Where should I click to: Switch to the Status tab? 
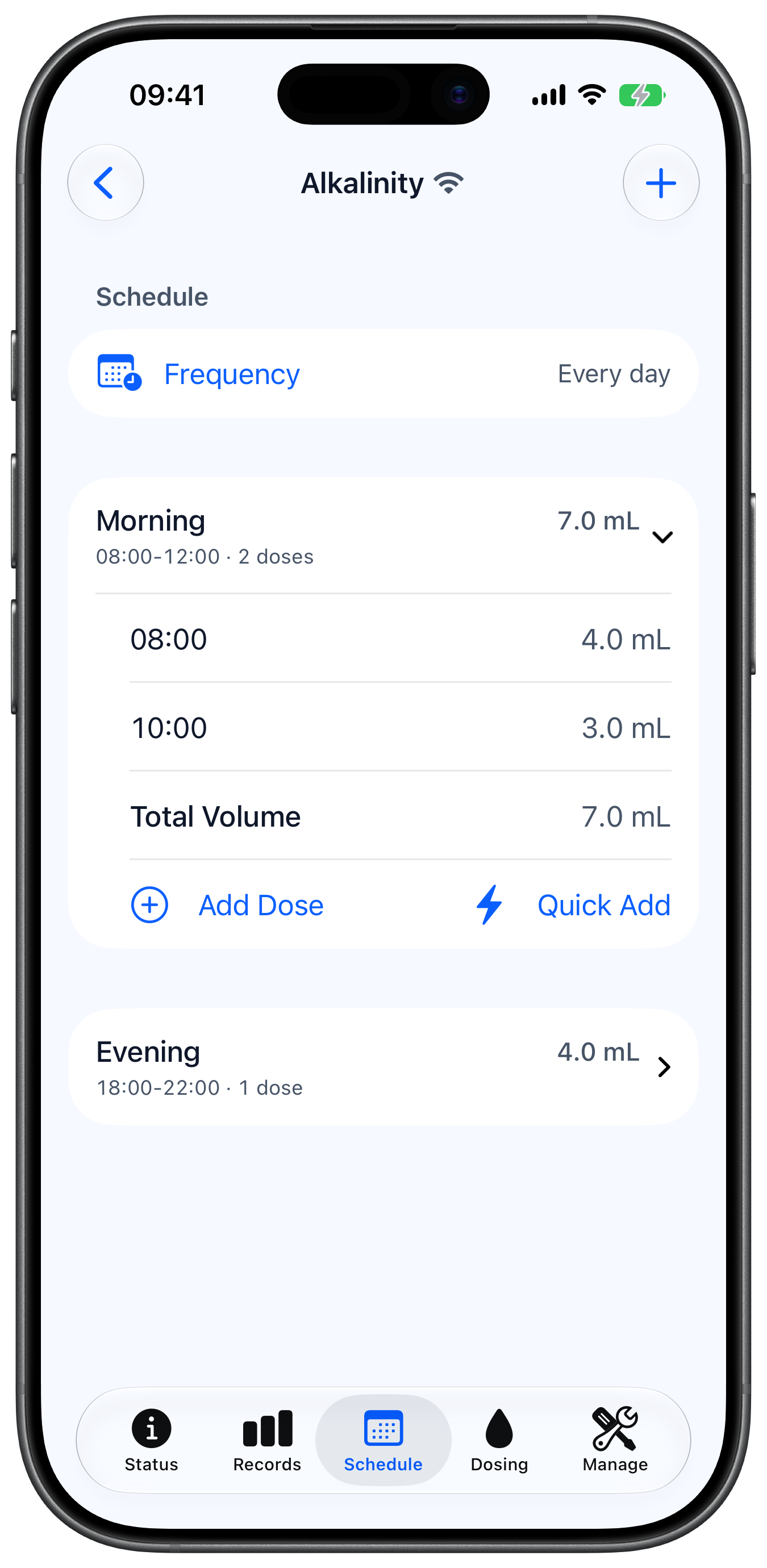(x=151, y=1440)
